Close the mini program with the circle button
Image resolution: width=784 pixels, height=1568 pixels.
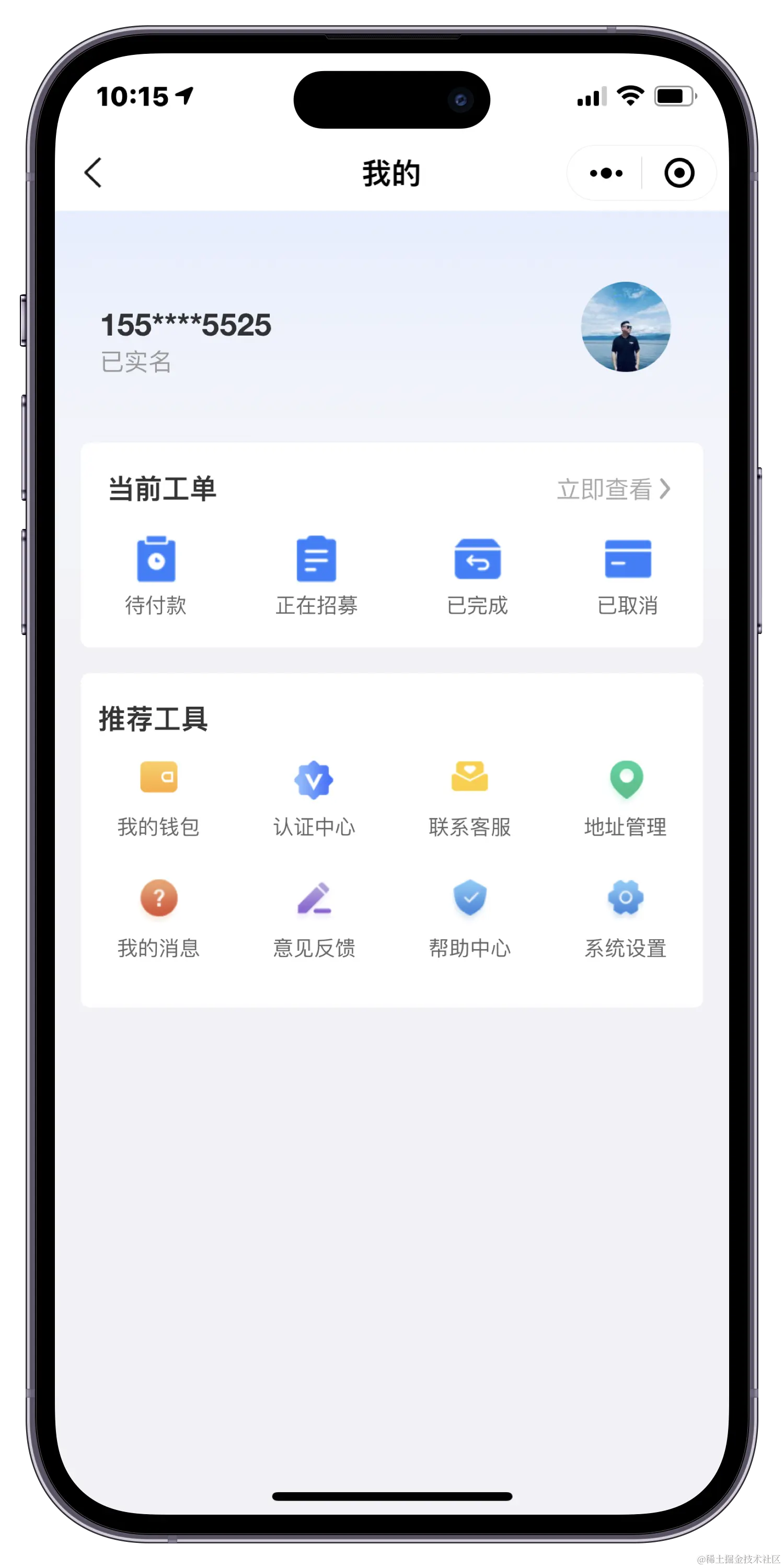click(x=679, y=174)
